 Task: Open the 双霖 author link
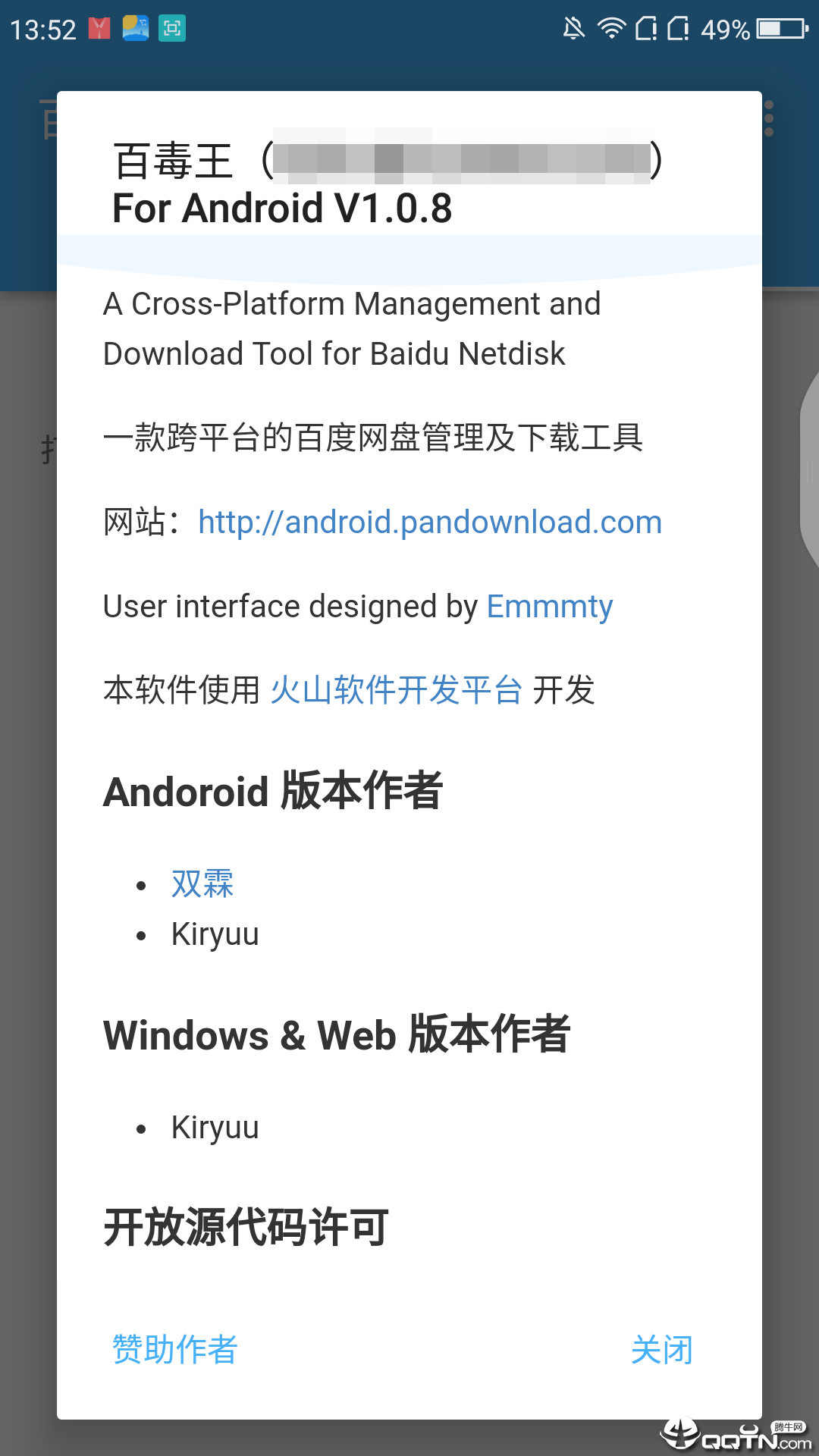pyautogui.click(x=200, y=883)
